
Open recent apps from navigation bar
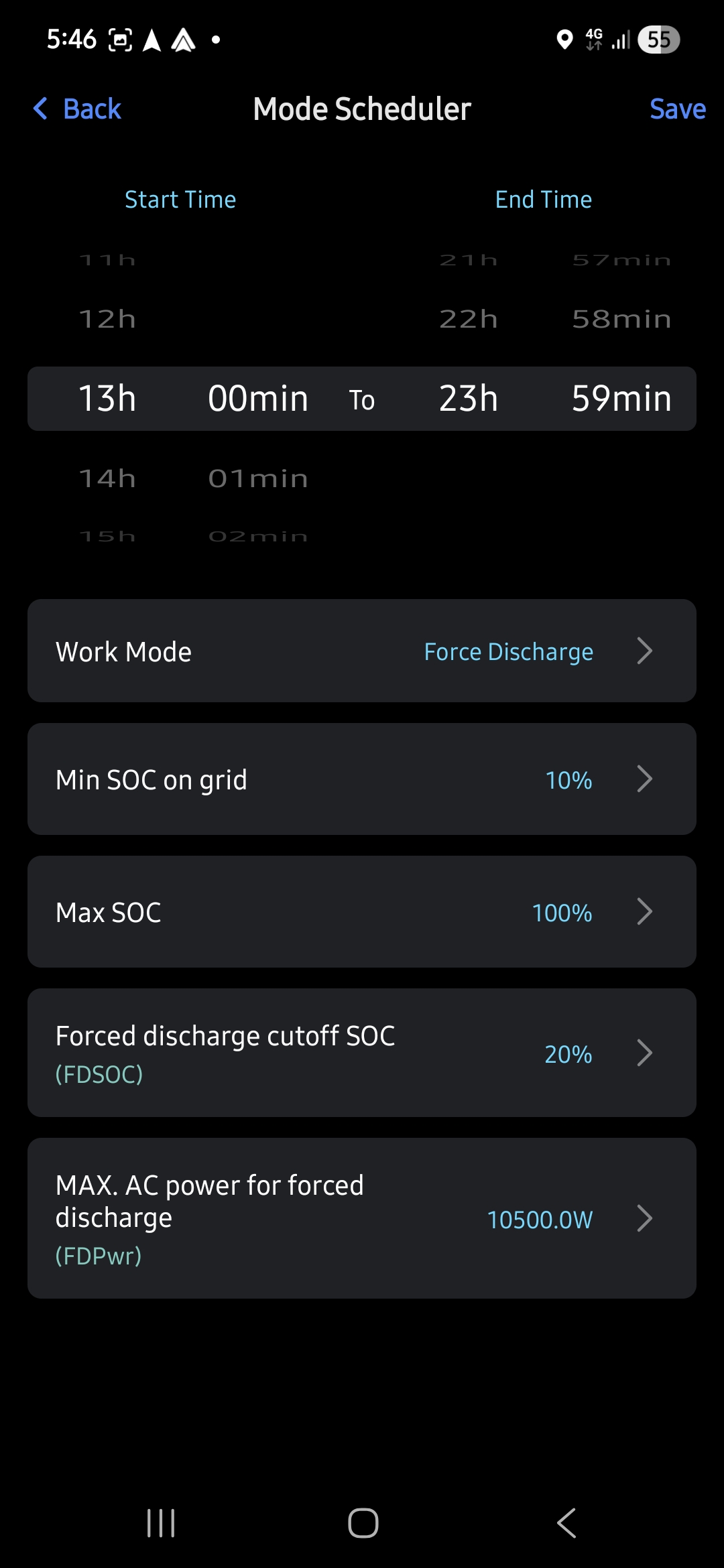161,1523
